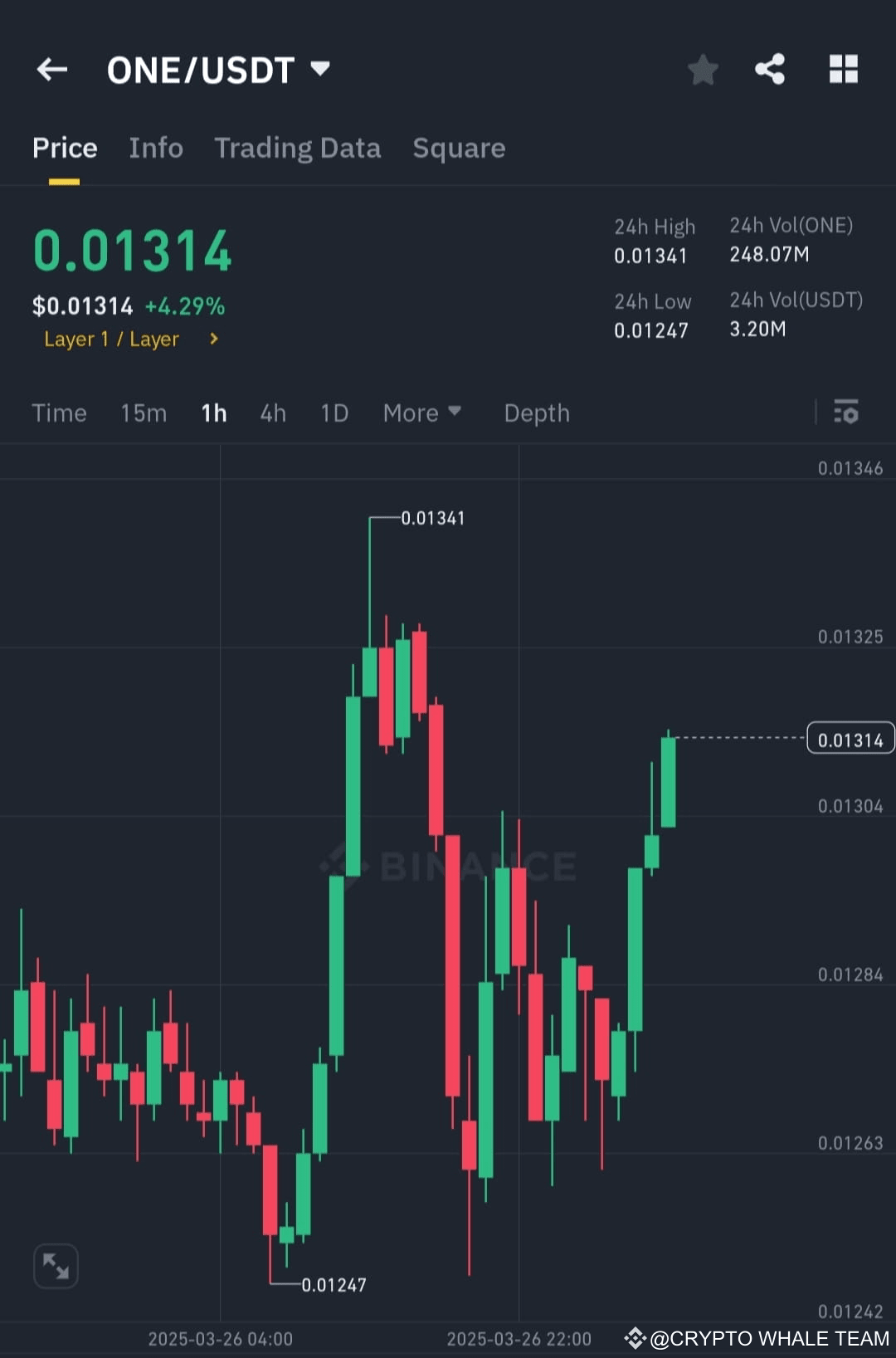Image resolution: width=896 pixels, height=1358 pixels.
Task: Switch to the Trading Data tab
Action: 297,148
